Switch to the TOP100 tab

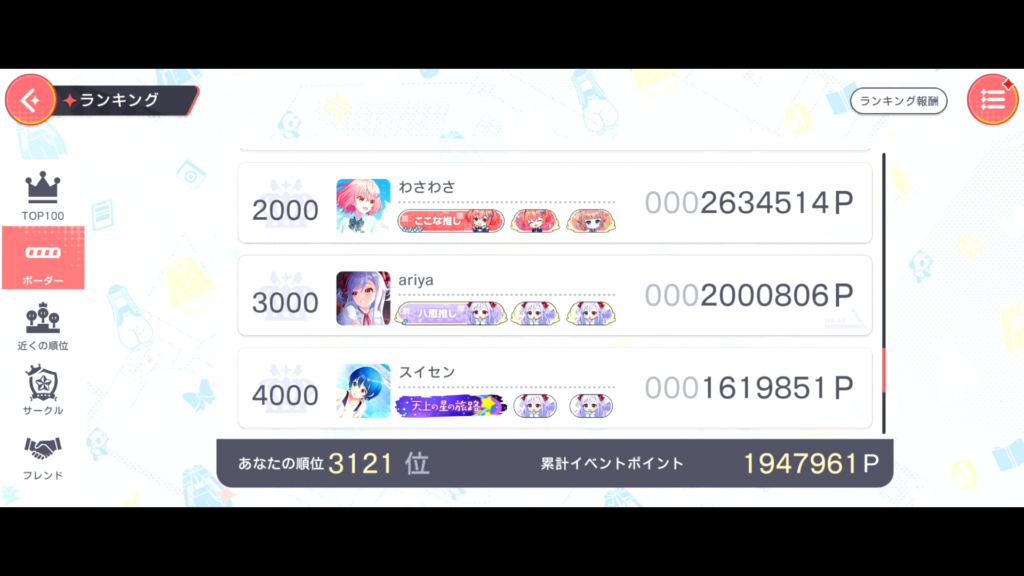(43, 195)
